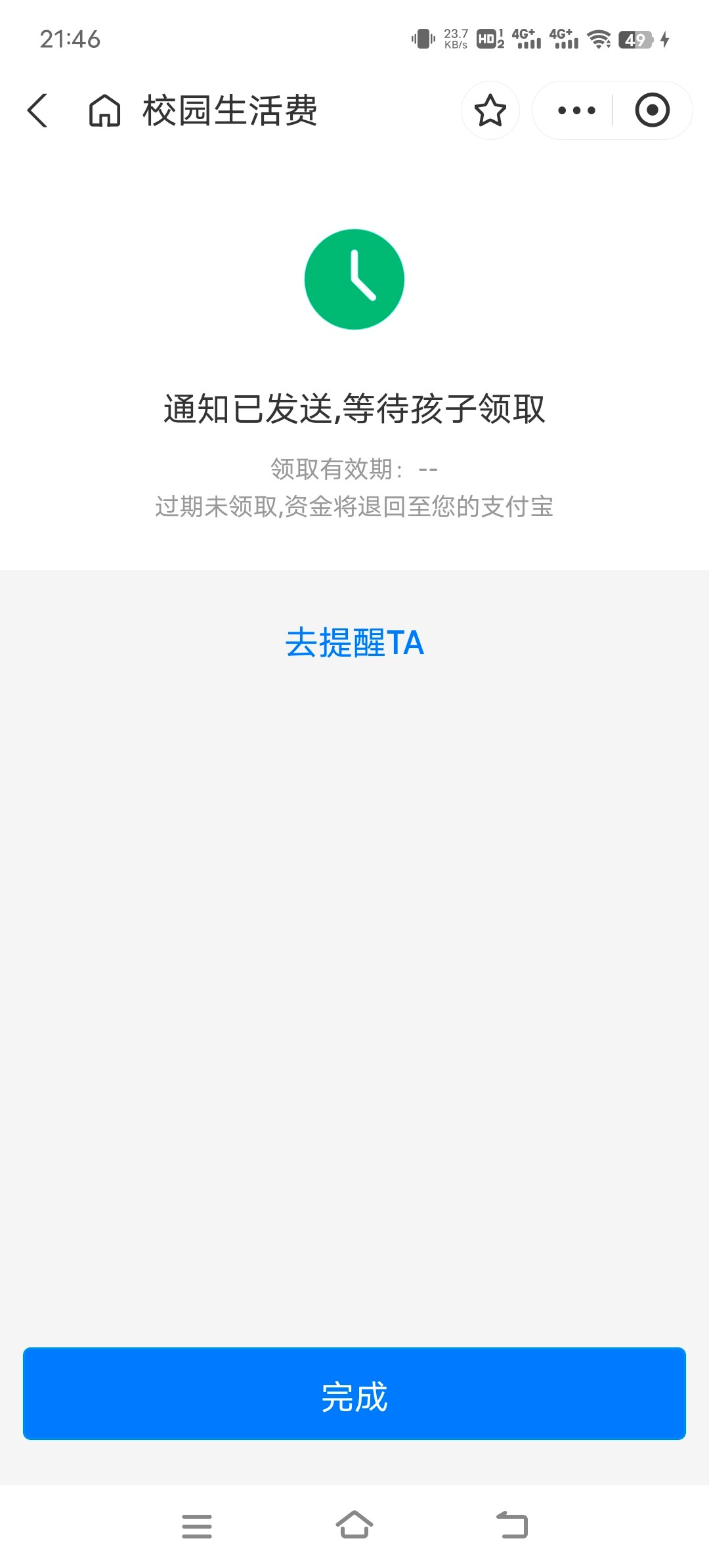Screen dimensions: 709x1568
Task: Tap the home icon beside 校园生活费
Action: tap(104, 110)
